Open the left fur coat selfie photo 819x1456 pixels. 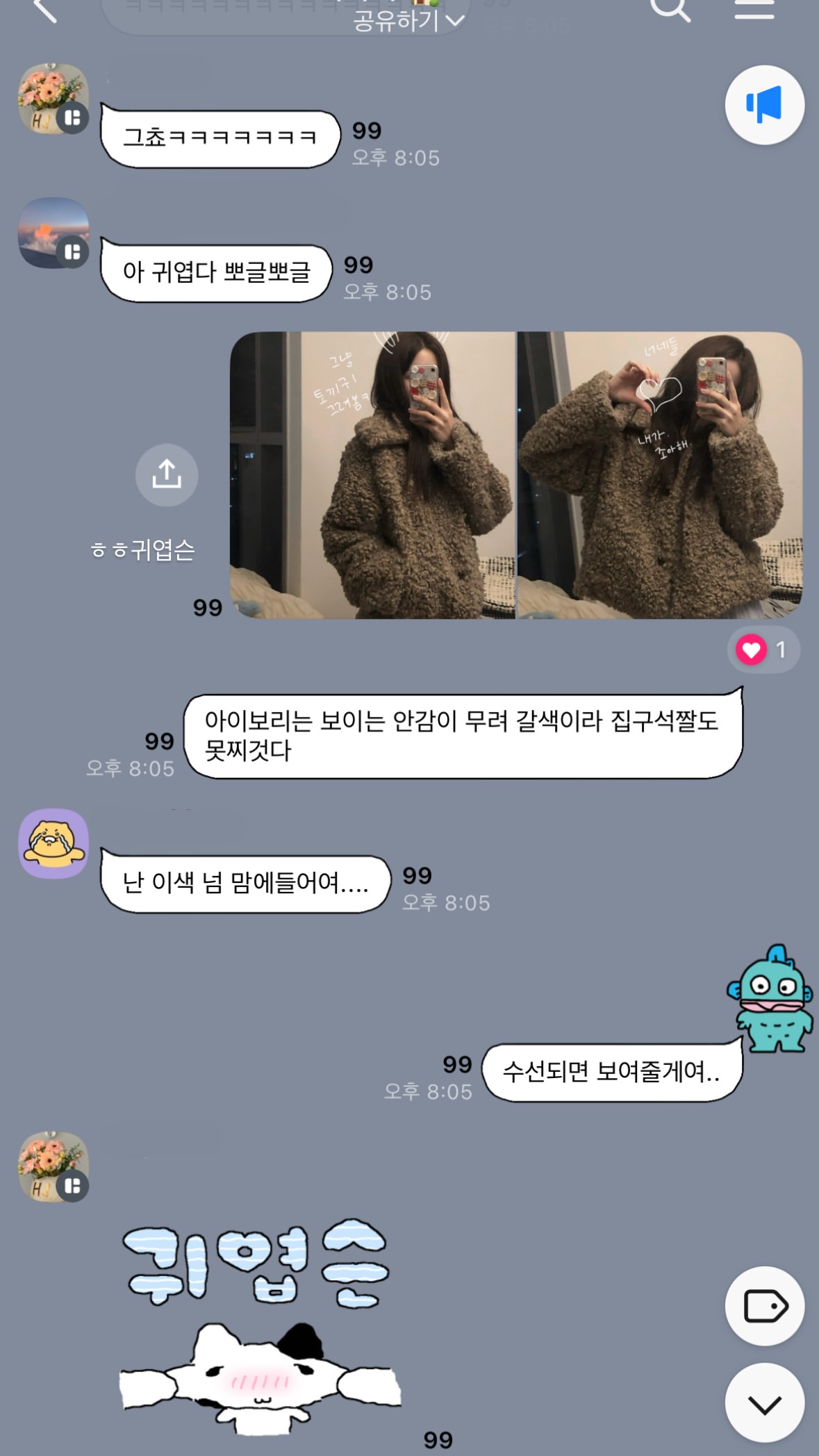[x=373, y=475]
